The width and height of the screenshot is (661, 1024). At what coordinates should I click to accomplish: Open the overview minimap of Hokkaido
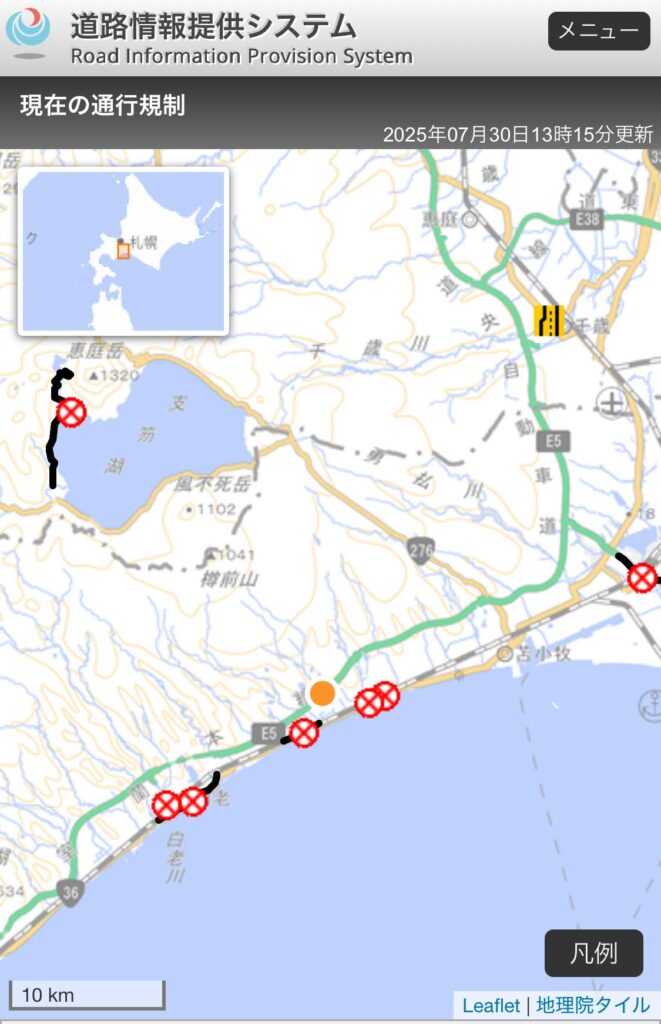[x=123, y=251]
